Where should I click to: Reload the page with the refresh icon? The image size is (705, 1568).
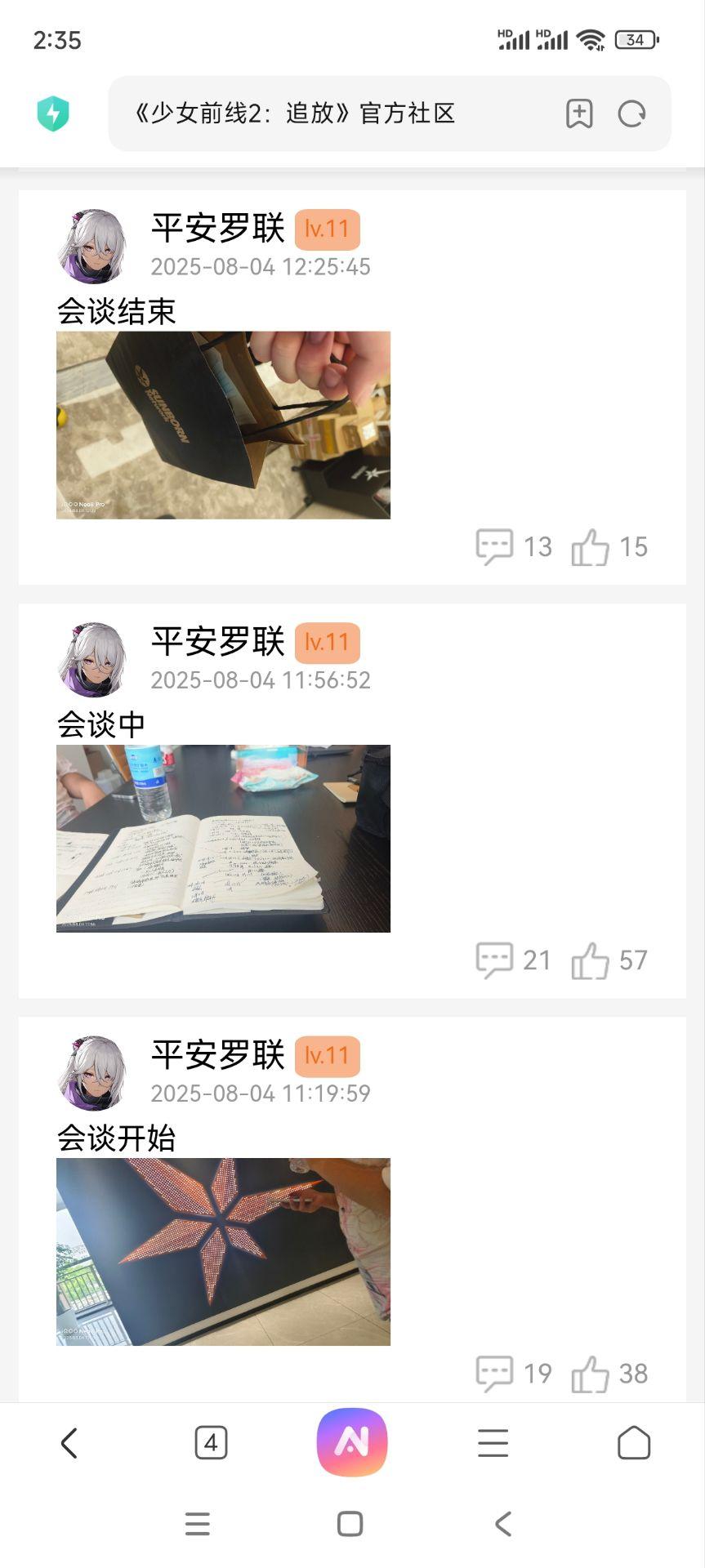click(x=631, y=114)
